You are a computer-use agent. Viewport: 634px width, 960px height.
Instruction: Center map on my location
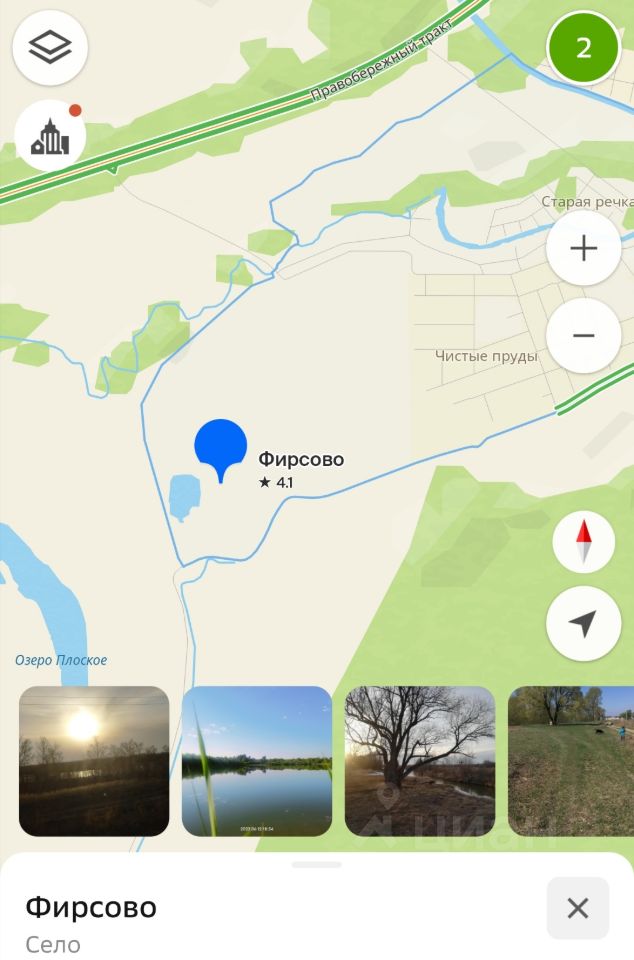click(583, 624)
